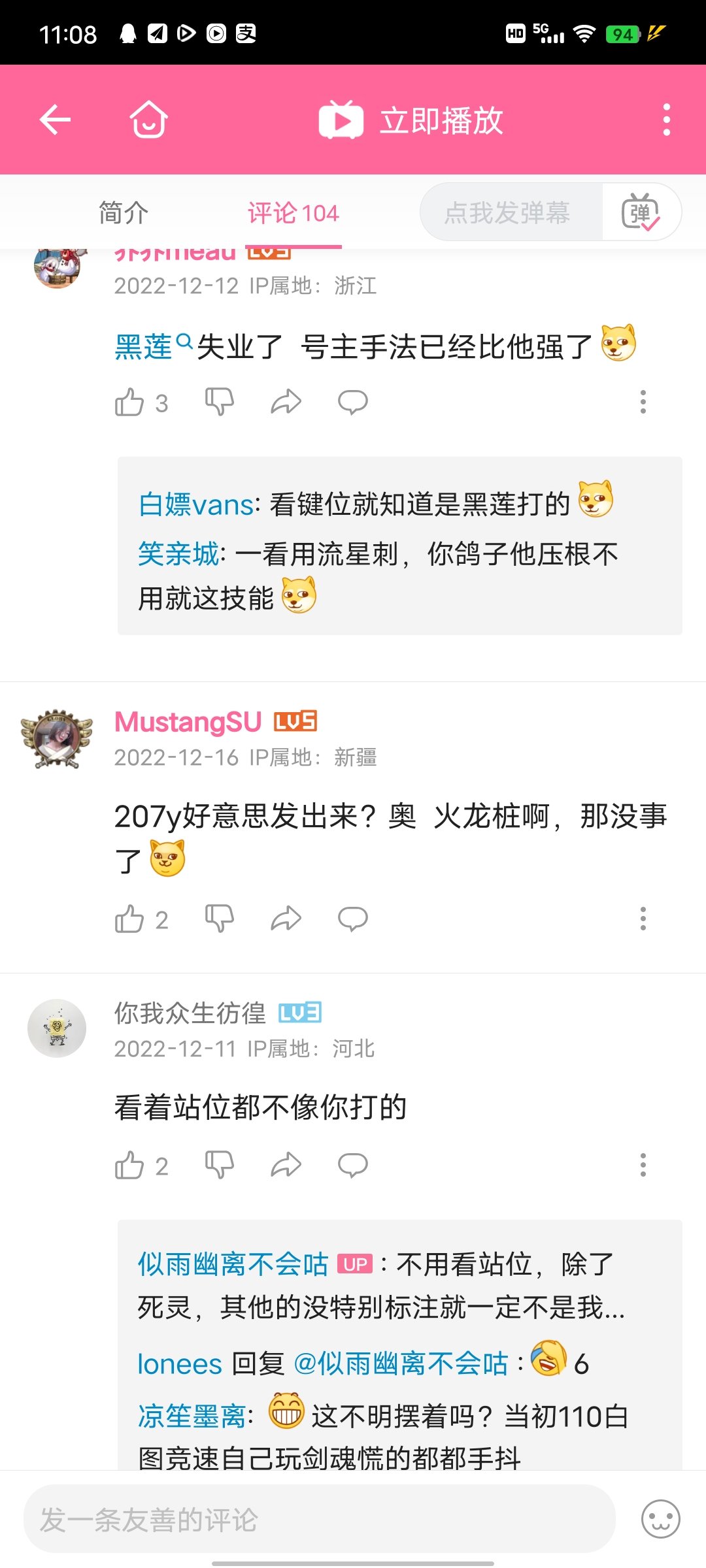Reply to 你我众生彷徨's comment
Screen dimensions: 706x1568
coord(352,1165)
